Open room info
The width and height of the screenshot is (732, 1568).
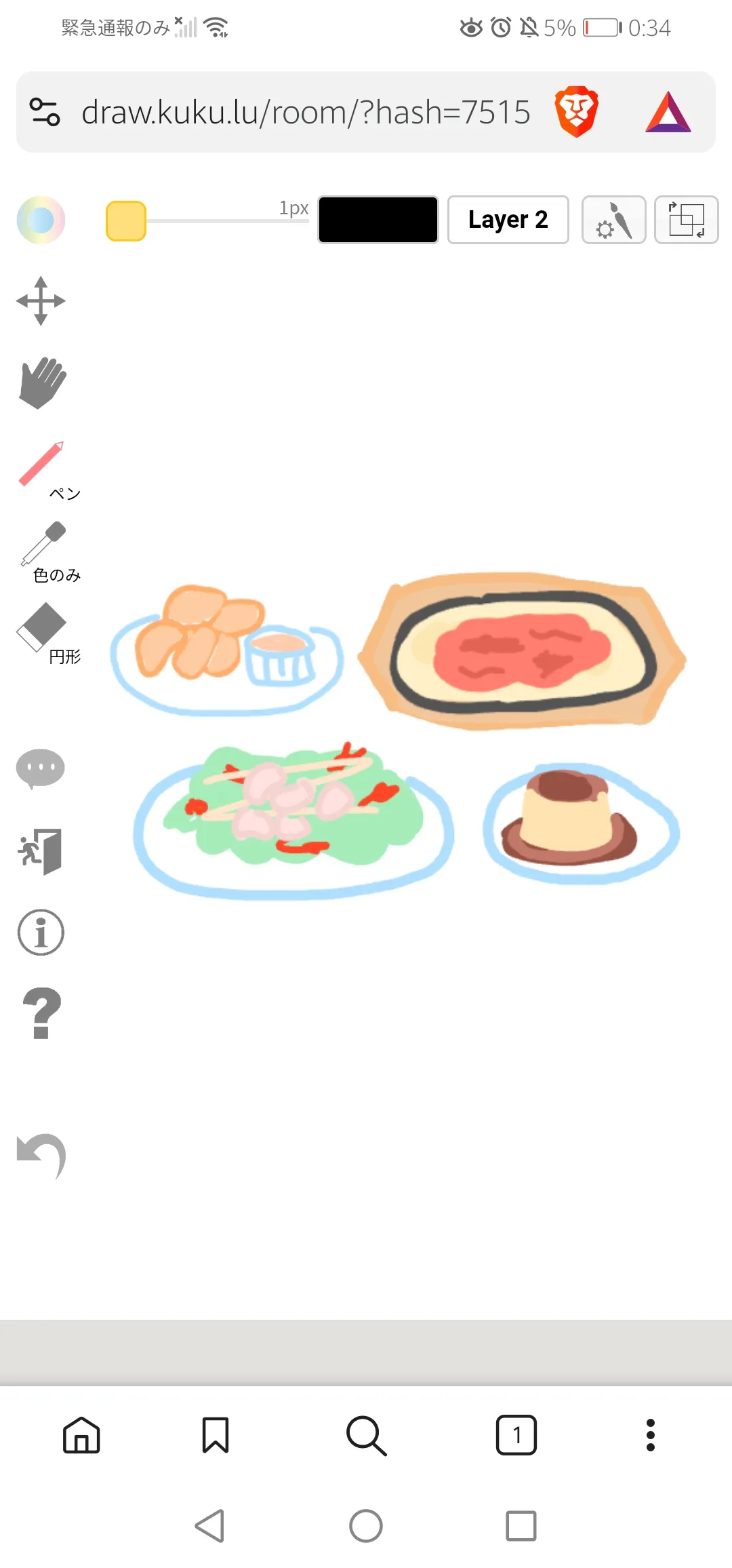coord(41,933)
